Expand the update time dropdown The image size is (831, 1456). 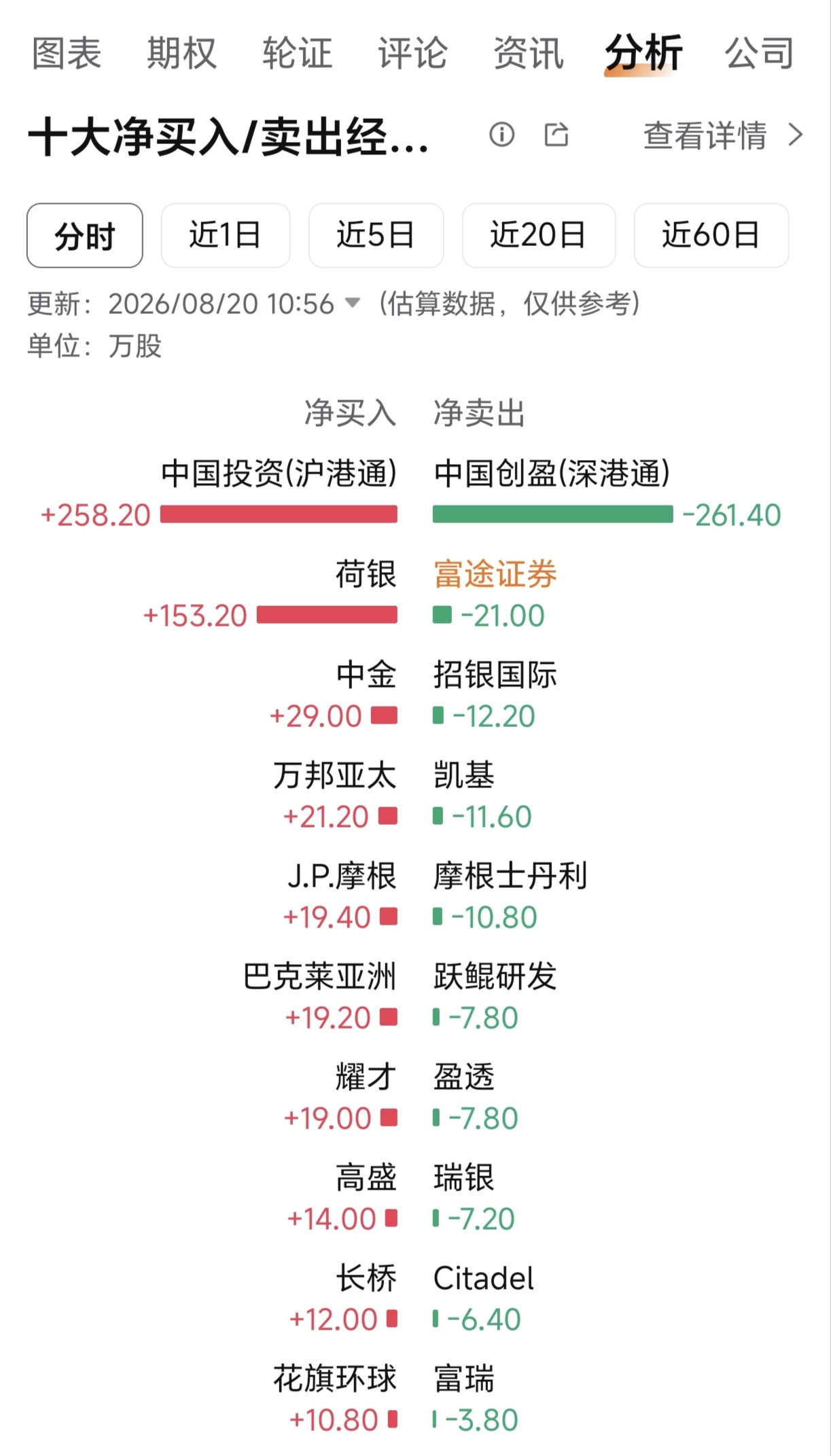pyautogui.click(x=352, y=303)
